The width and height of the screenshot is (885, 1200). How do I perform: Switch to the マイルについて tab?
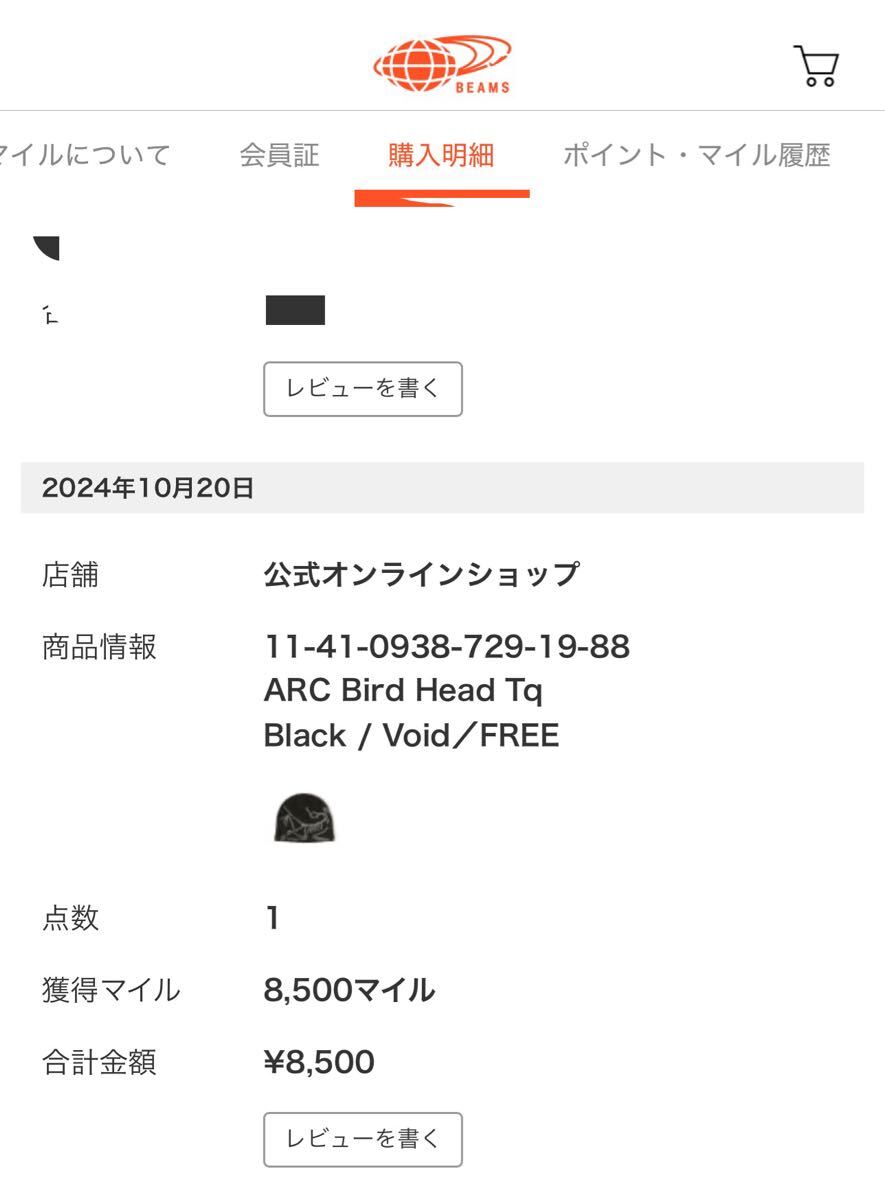point(85,156)
